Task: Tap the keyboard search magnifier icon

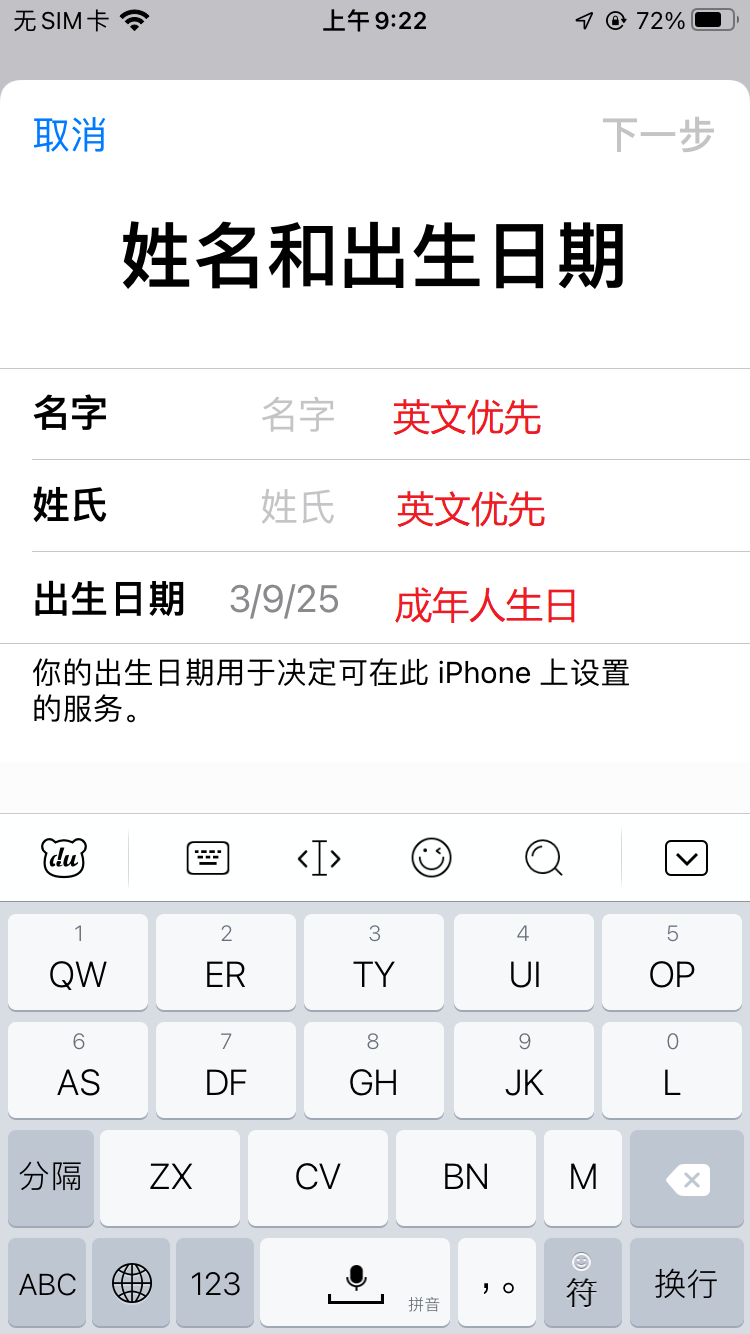Action: click(544, 858)
